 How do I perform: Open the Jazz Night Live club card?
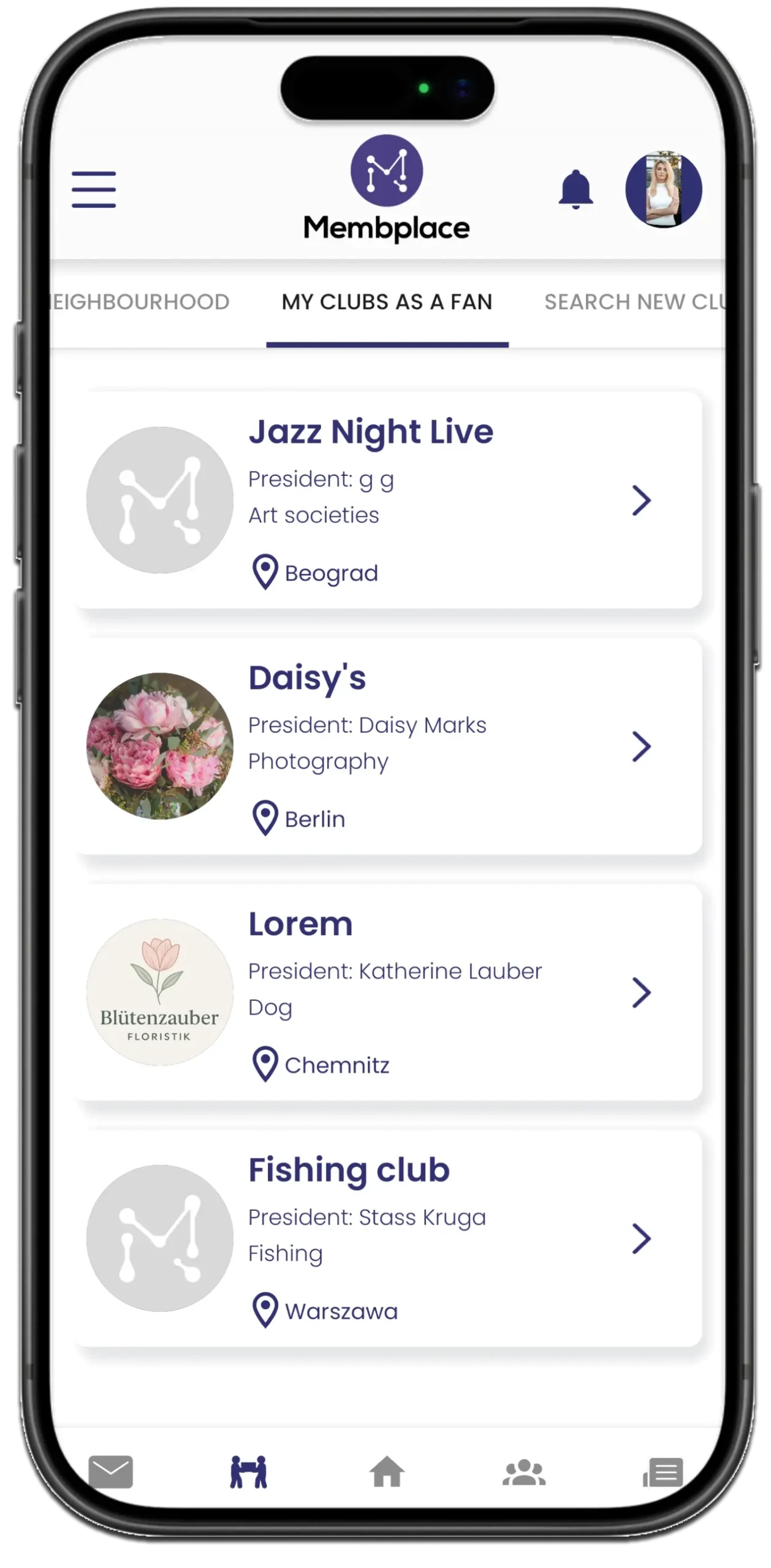(x=388, y=500)
